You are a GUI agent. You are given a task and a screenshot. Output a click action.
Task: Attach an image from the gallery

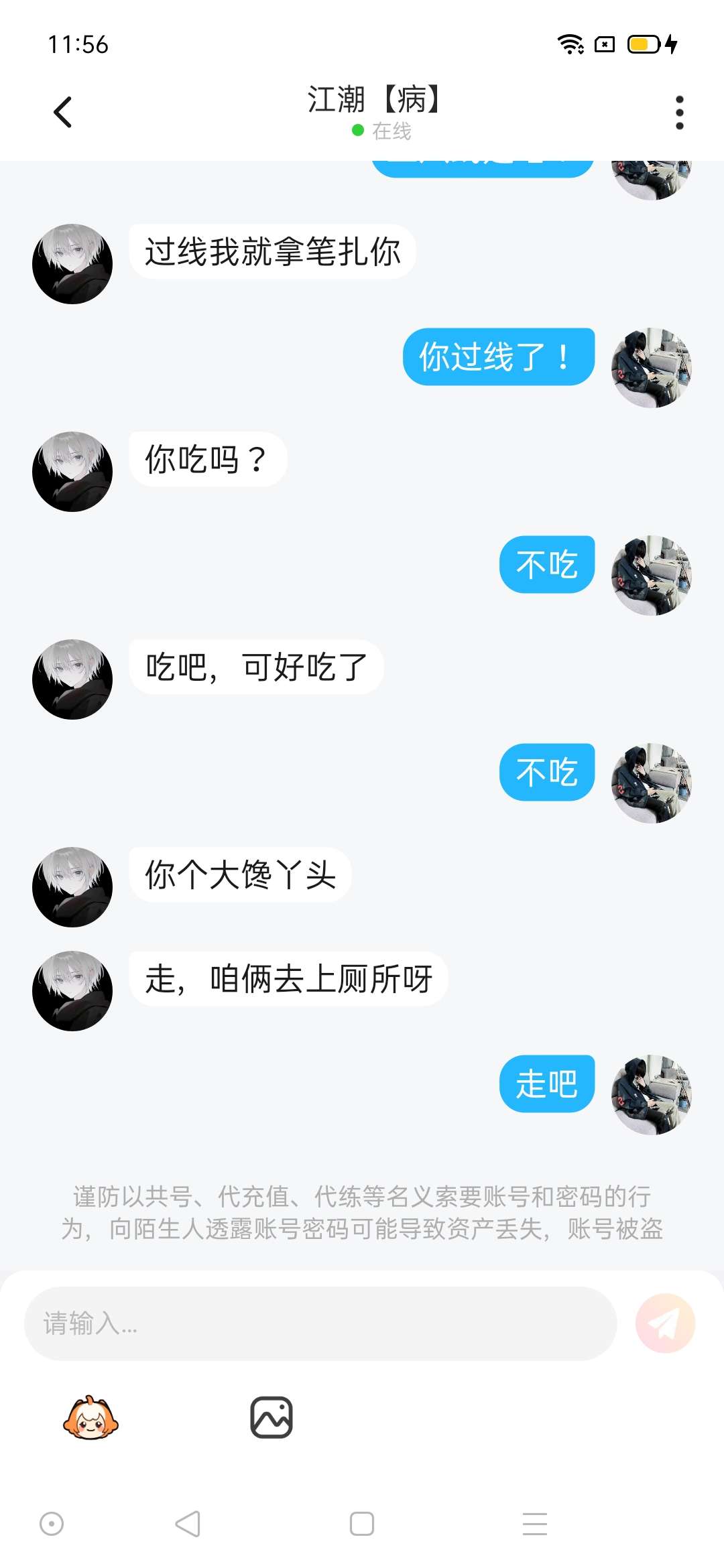pyautogui.click(x=271, y=1418)
